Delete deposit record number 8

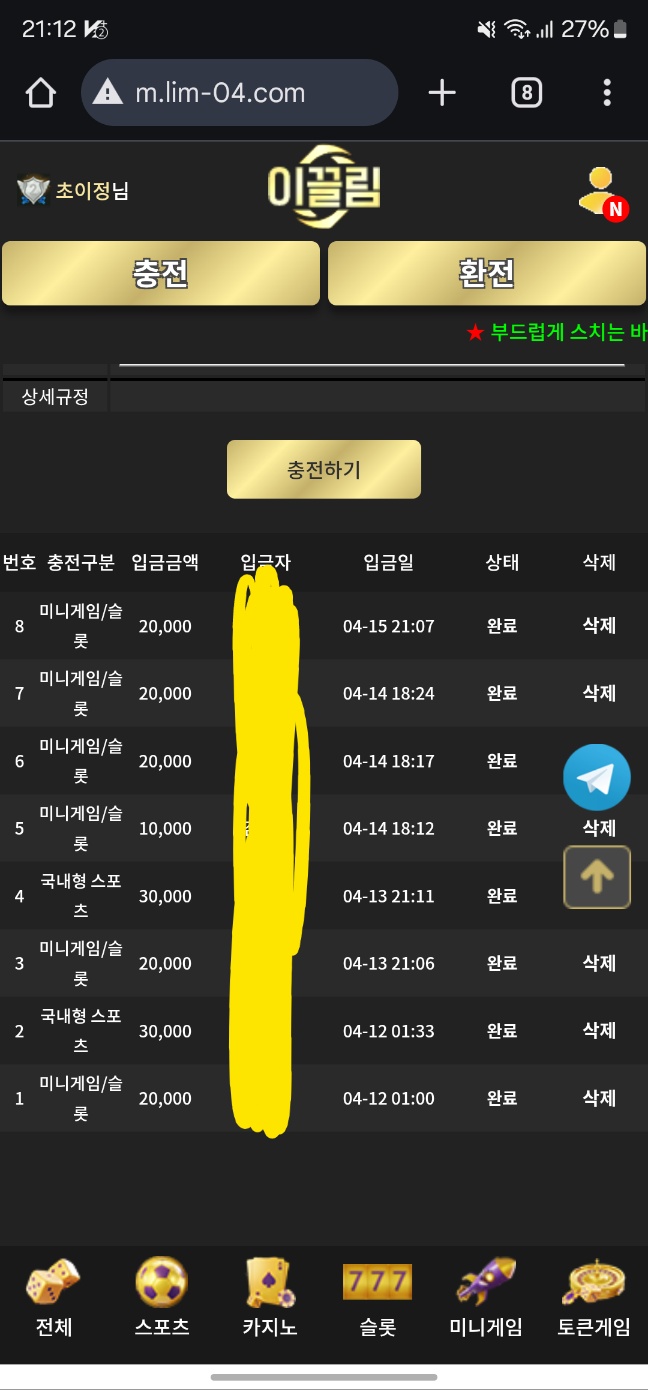(x=599, y=626)
